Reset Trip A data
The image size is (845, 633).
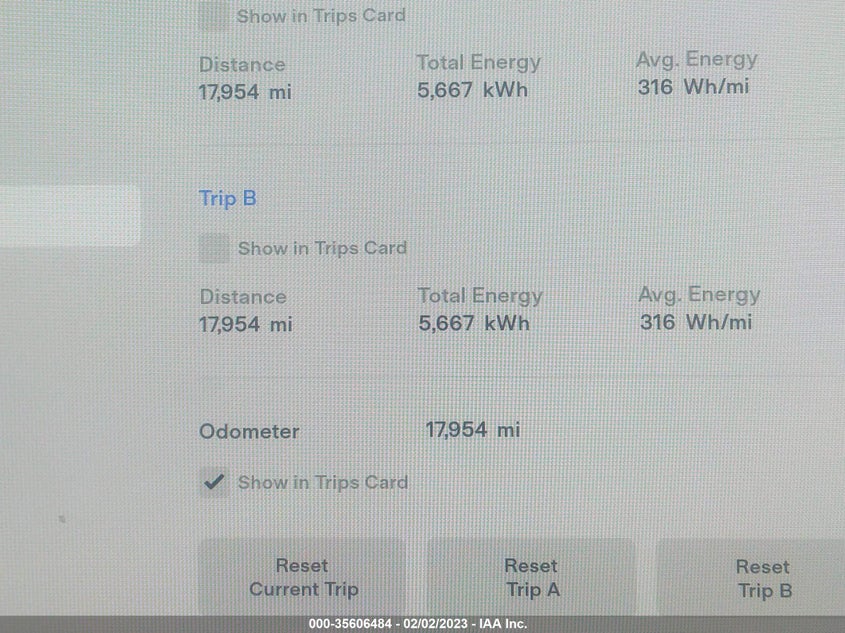[x=531, y=578]
